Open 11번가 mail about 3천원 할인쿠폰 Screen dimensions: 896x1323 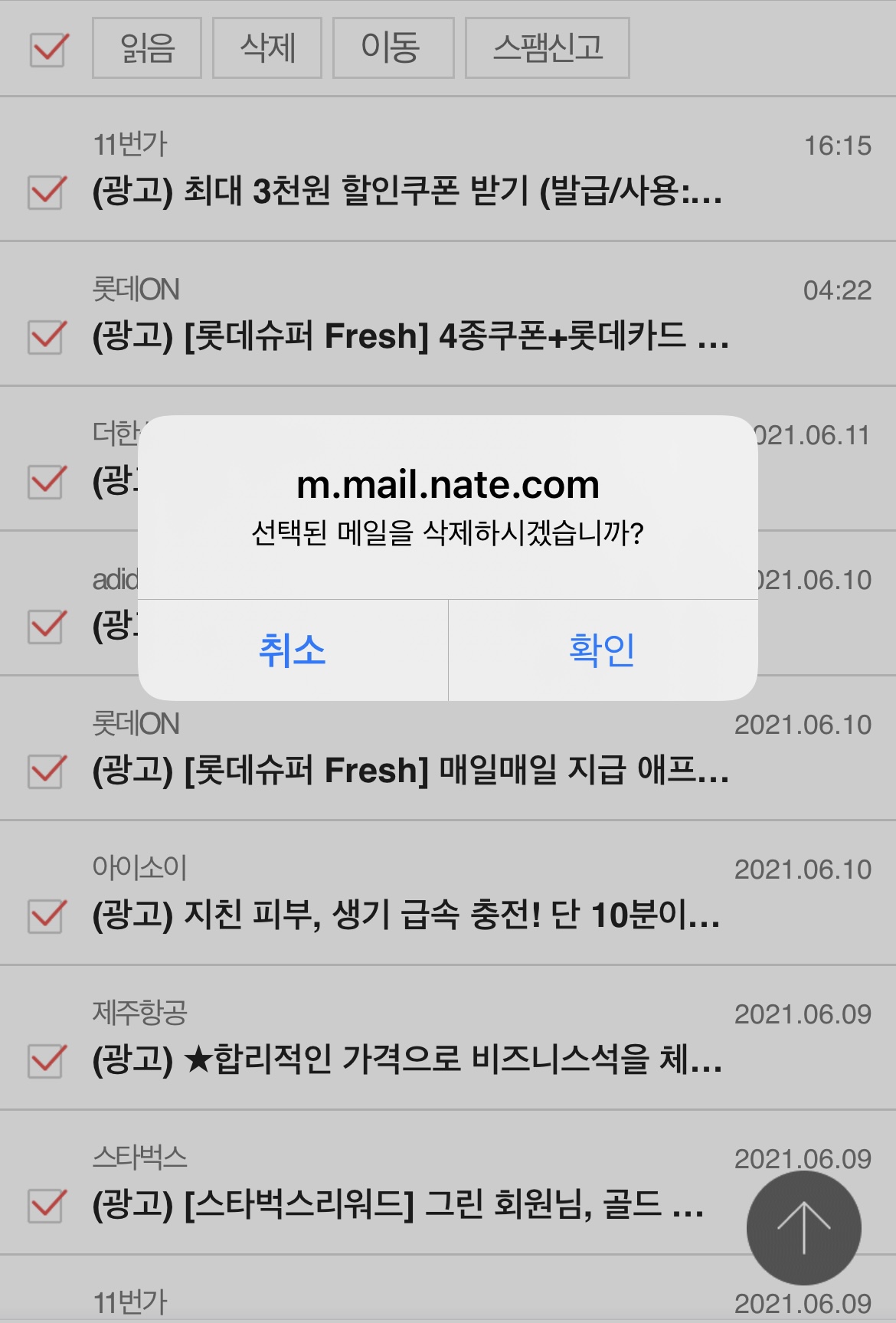point(406,190)
